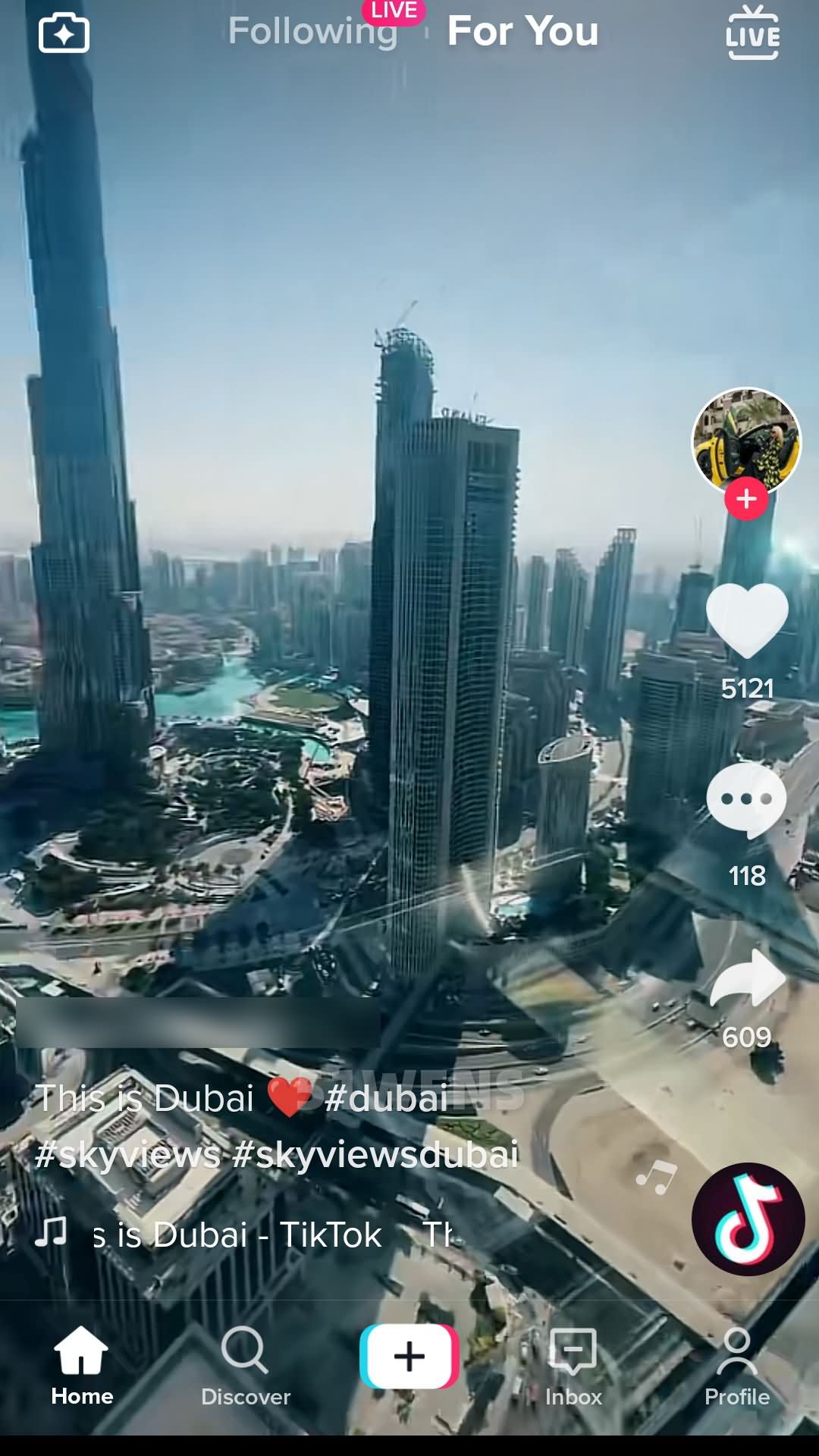Follow the creator with the plus badge
Screen dimensions: 819x1456
click(746, 499)
